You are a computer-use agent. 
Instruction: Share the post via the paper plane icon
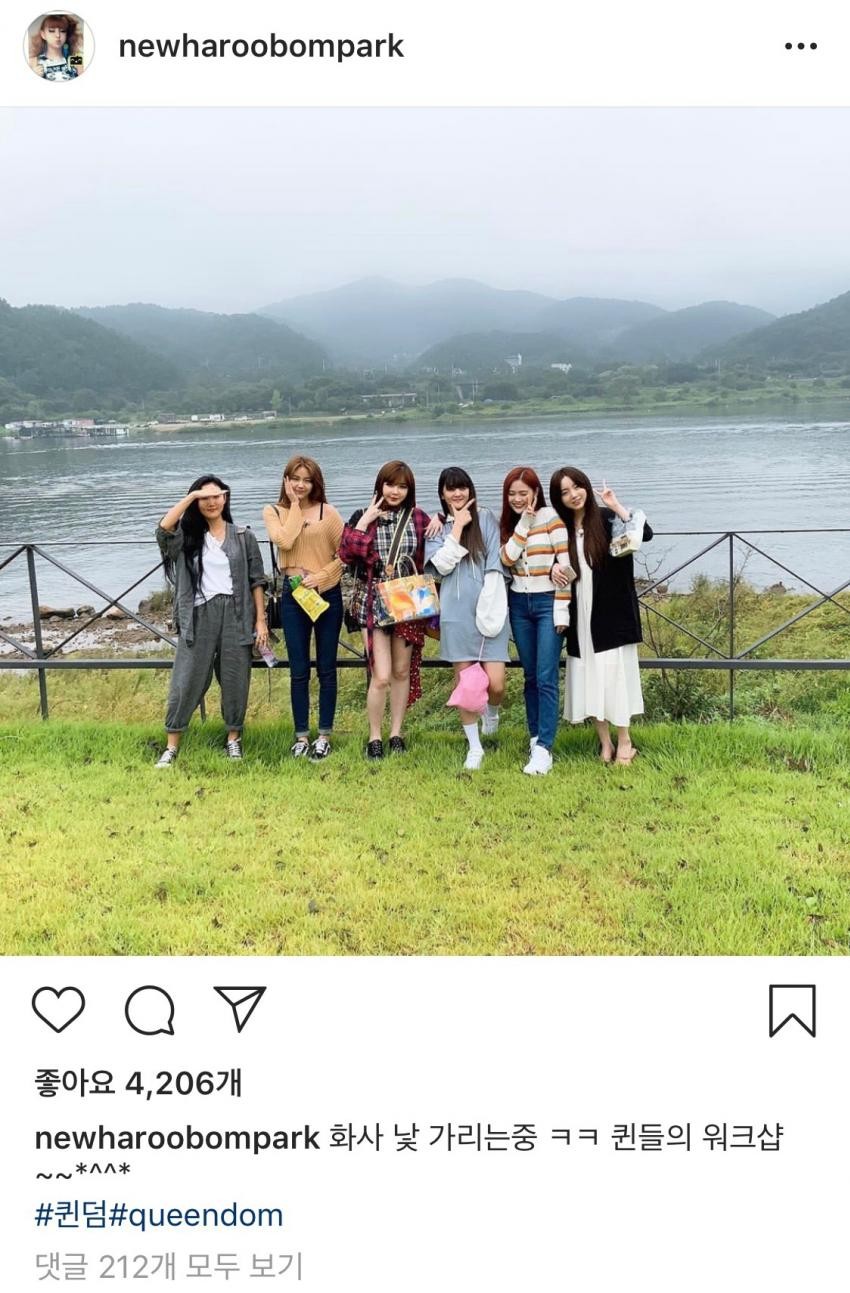pos(240,1008)
